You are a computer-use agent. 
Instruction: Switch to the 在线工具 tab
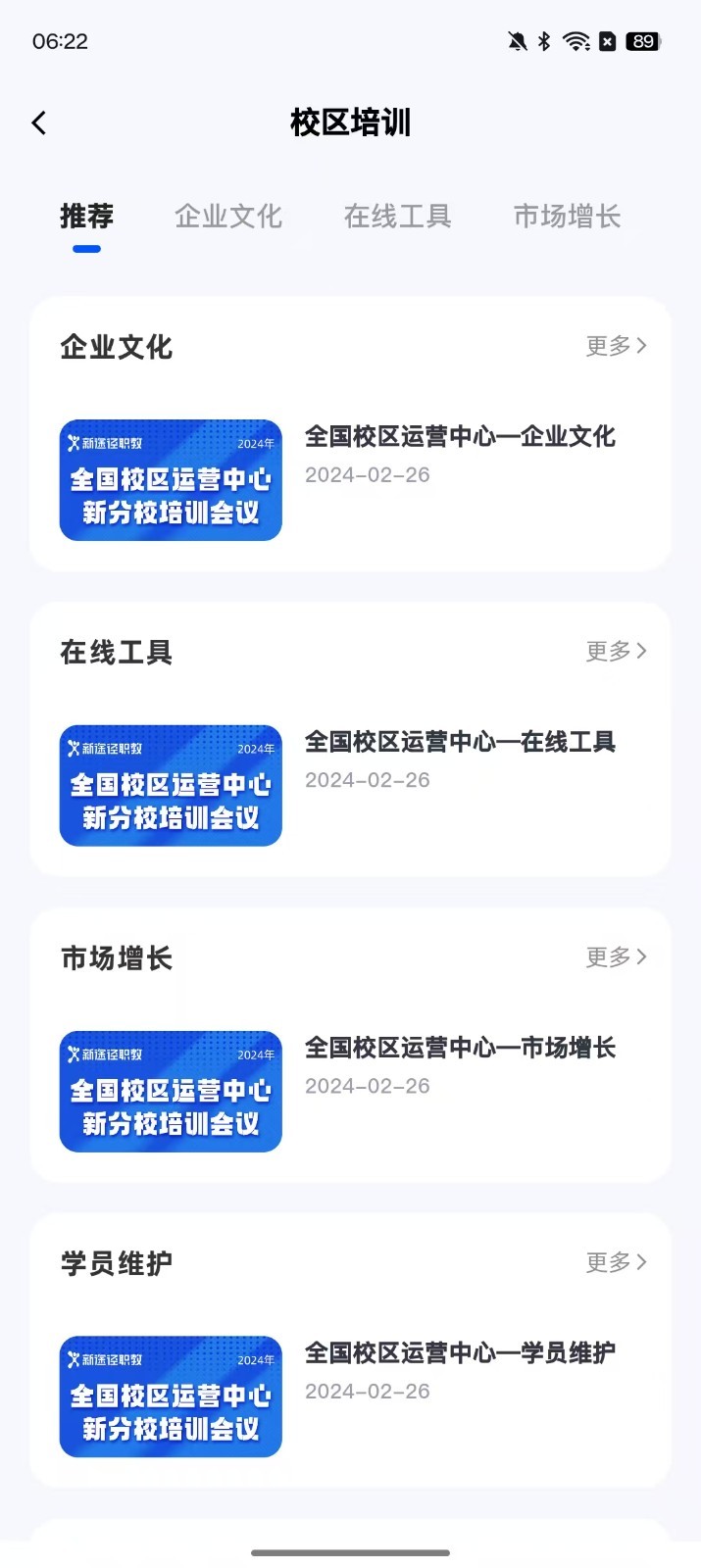pyautogui.click(x=397, y=217)
